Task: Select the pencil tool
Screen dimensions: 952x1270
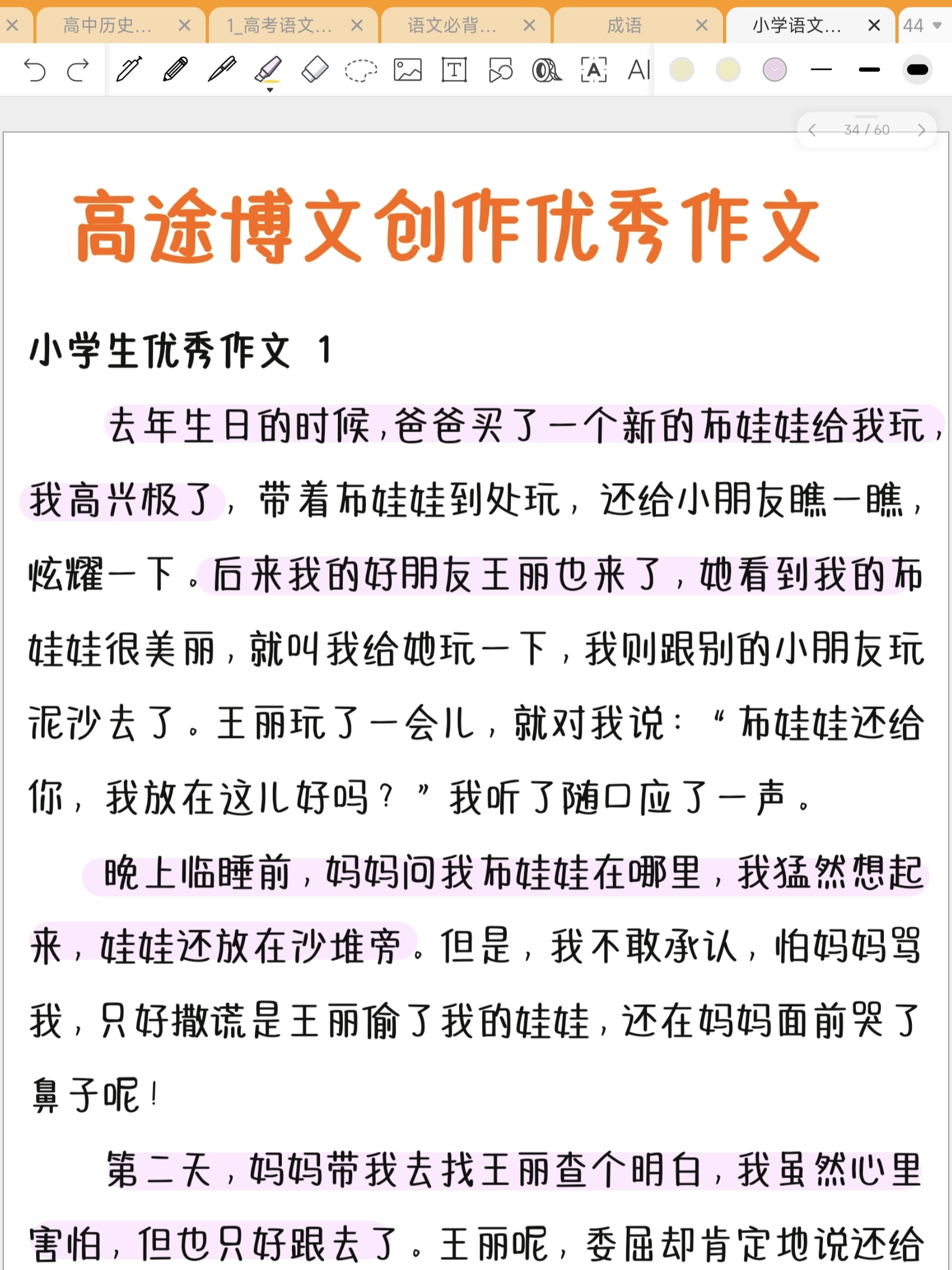Action: (176, 70)
